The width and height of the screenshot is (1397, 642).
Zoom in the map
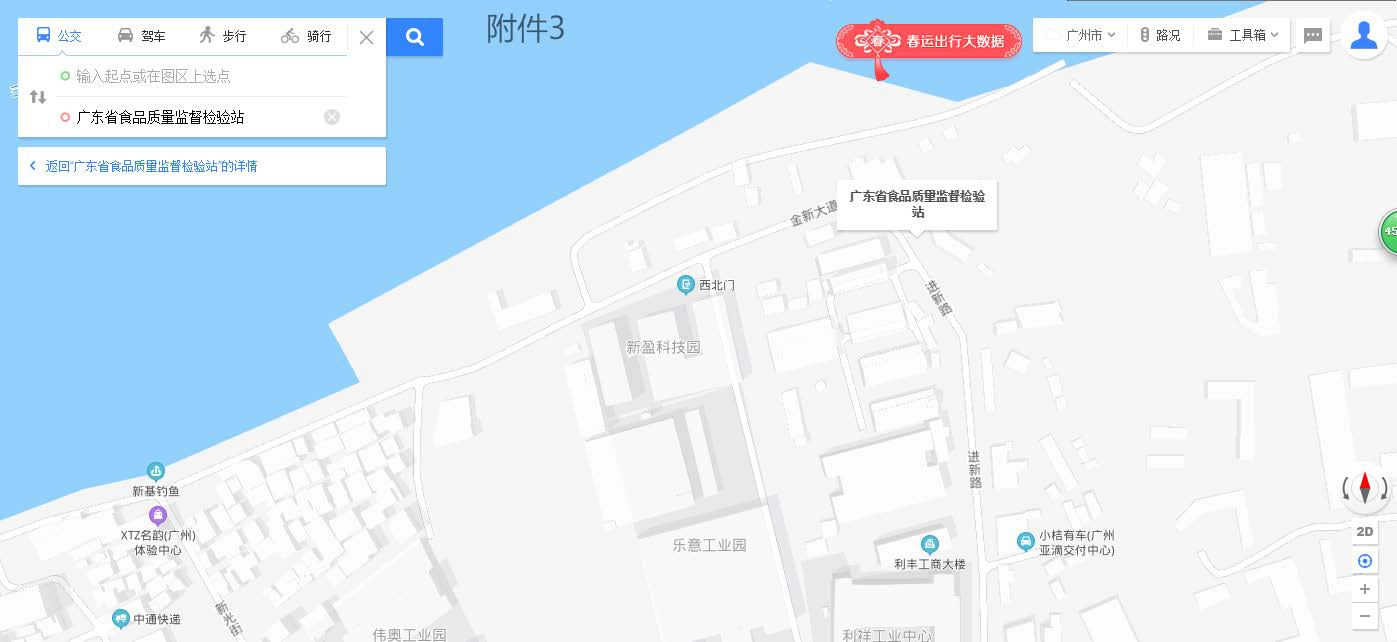pyautogui.click(x=1365, y=590)
